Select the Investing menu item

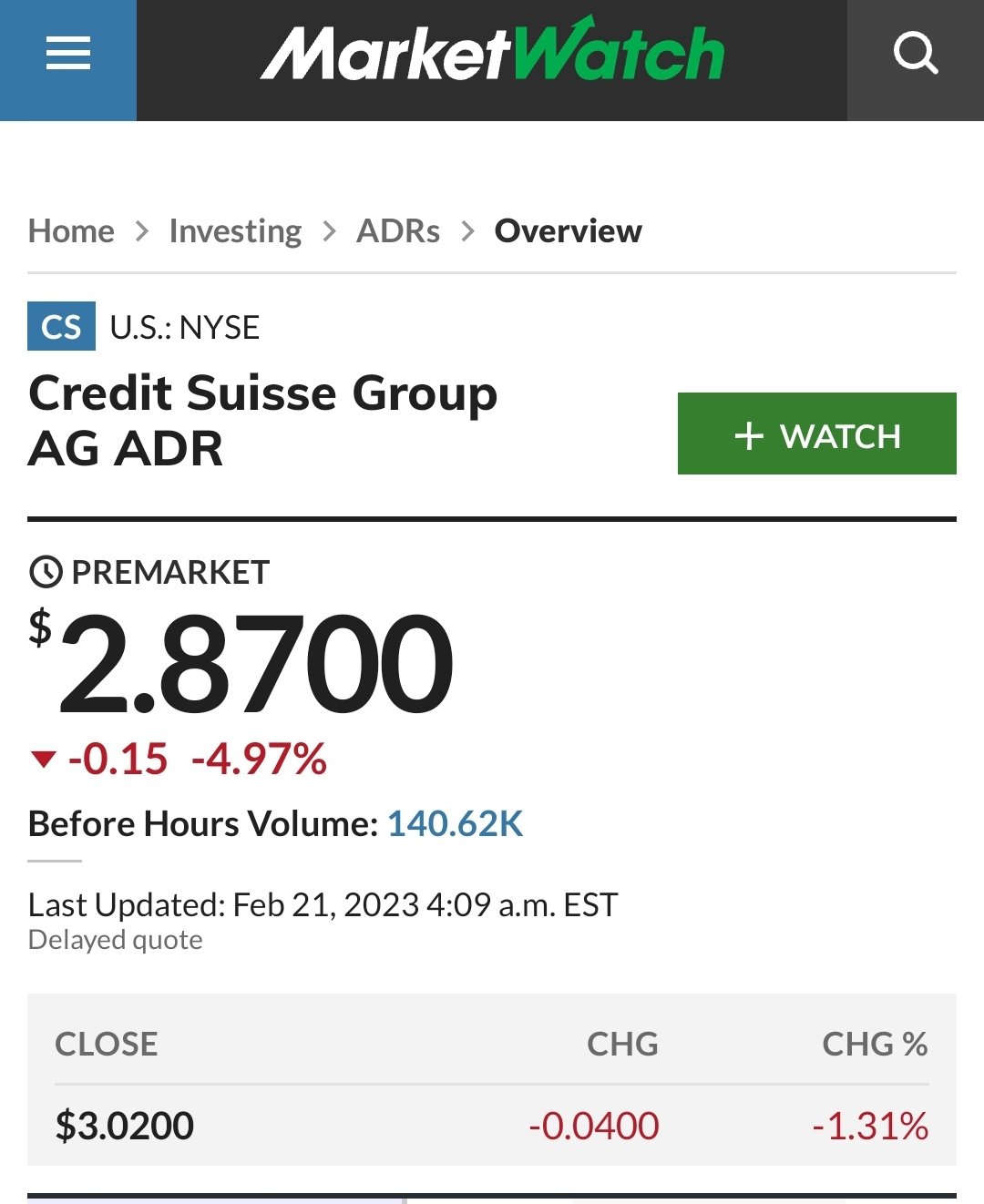pos(235,230)
